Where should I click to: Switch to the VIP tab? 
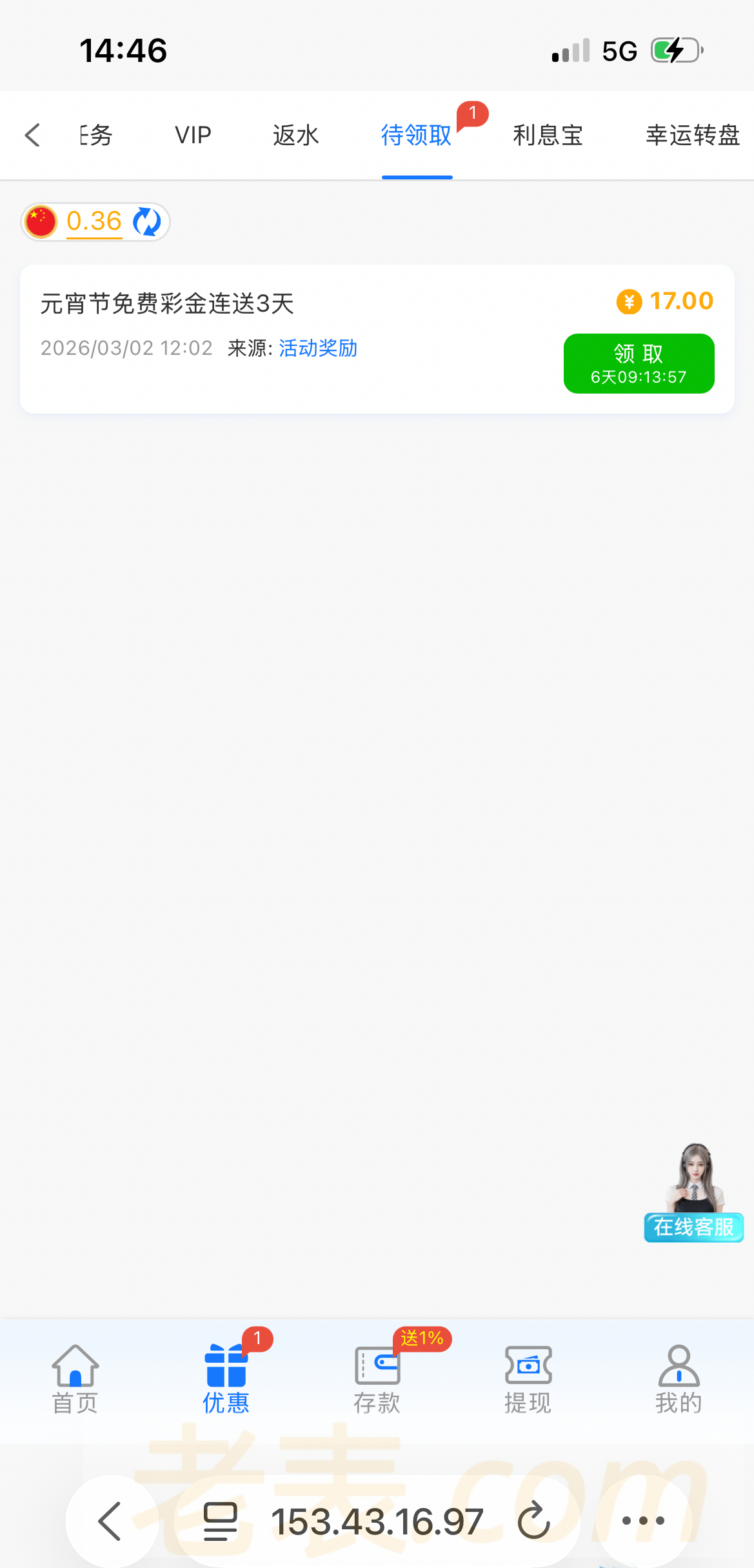point(193,136)
